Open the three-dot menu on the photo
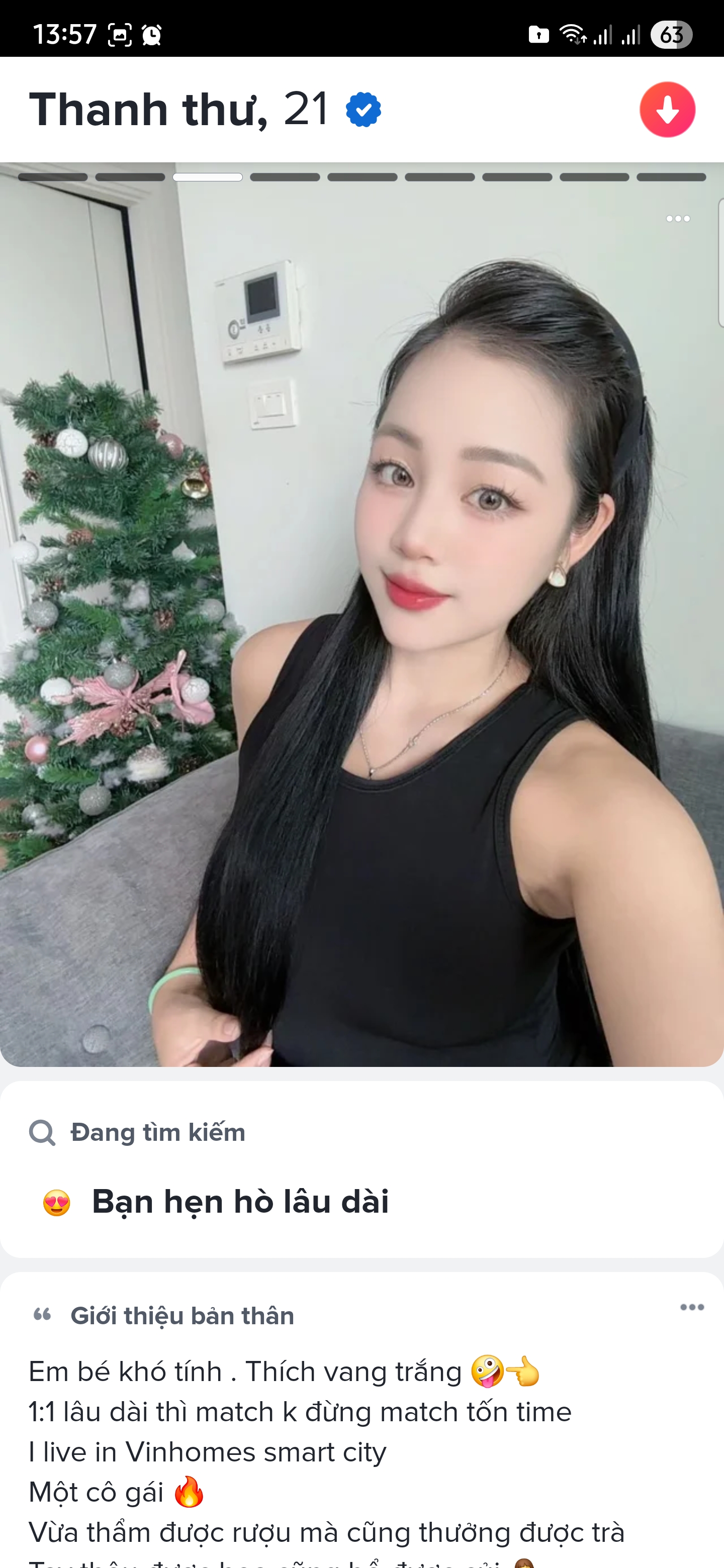This screenshot has height=1568, width=724. coord(677,219)
